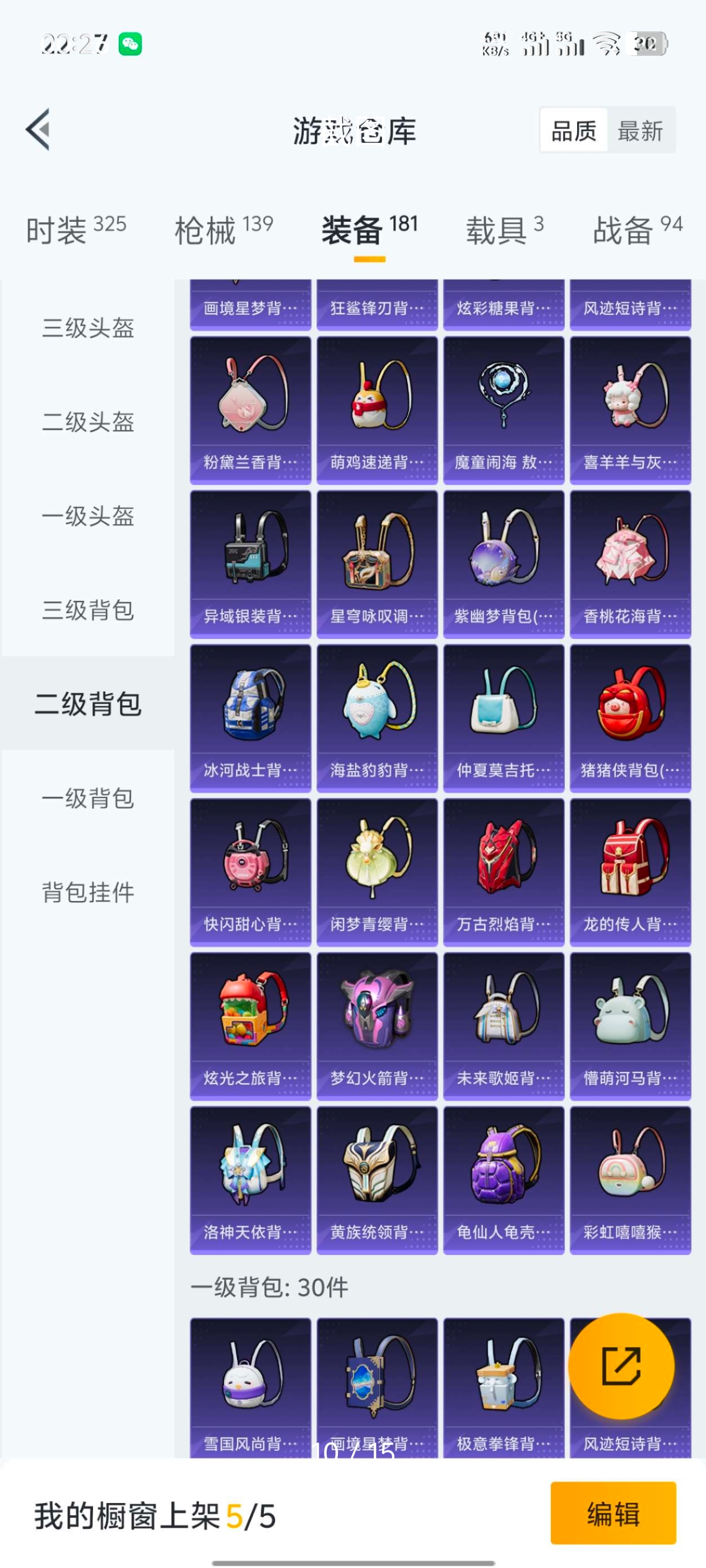
Task: Switch to the 时装 tab
Action: 76,230
